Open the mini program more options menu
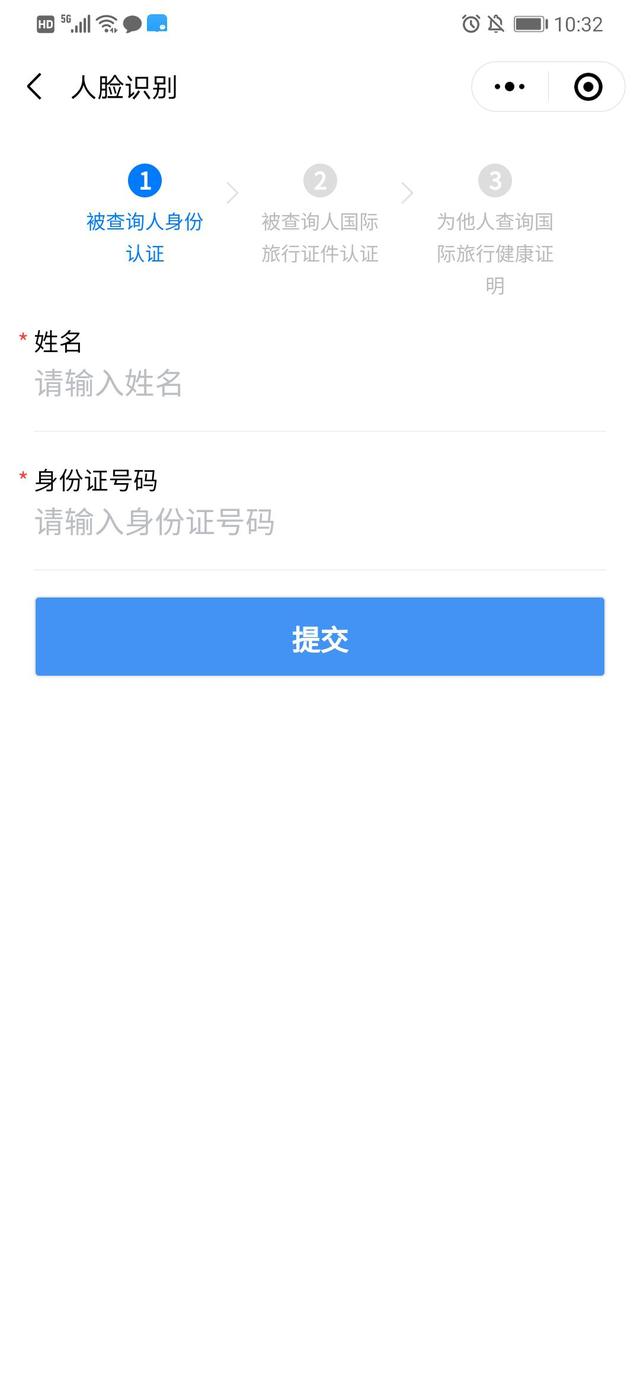This screenshot has width=640, height=1387. coord(510,87)
